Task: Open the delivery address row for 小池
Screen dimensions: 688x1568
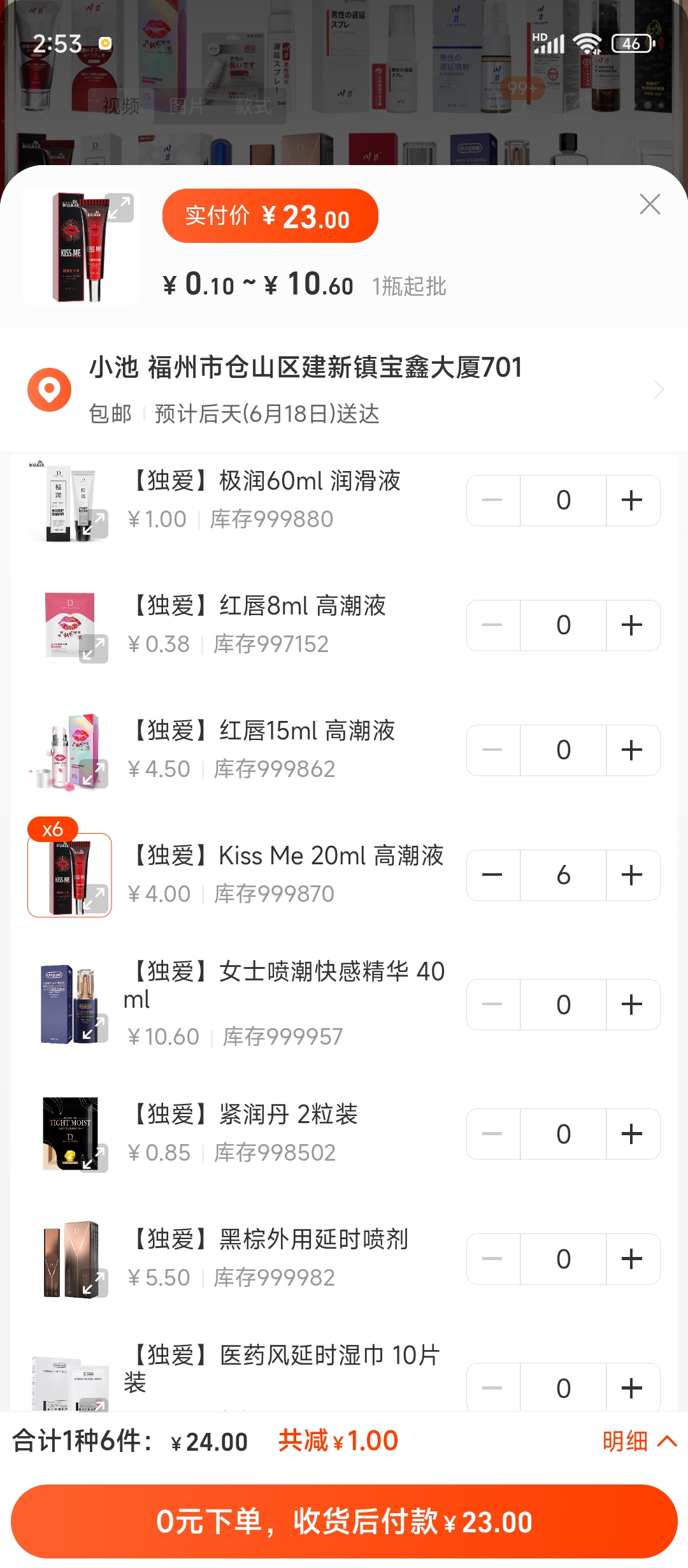Action: (x=344, y=389)
